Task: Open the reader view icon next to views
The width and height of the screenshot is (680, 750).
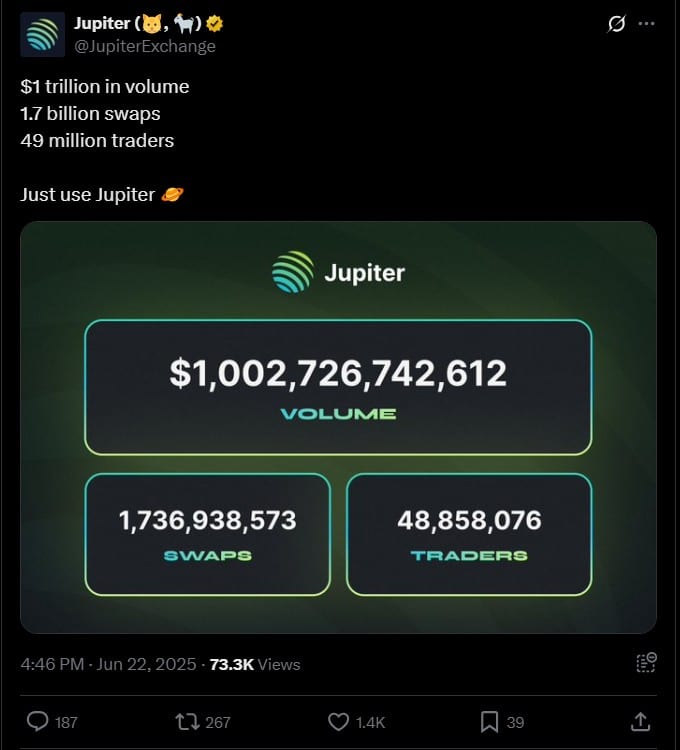Action: [x=646, y=663]
